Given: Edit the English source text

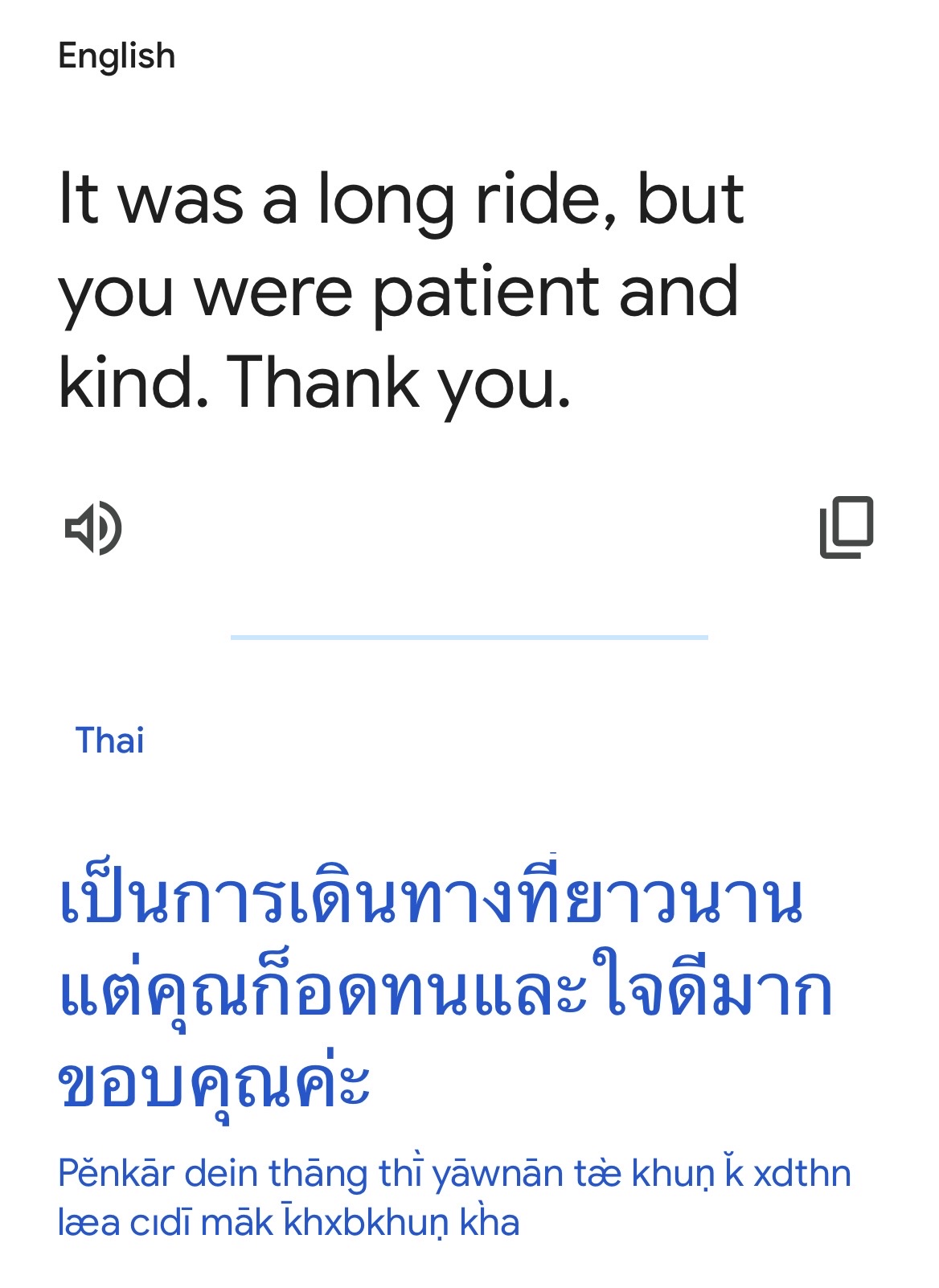Looking at the screenshot, I should coord(400,289).
